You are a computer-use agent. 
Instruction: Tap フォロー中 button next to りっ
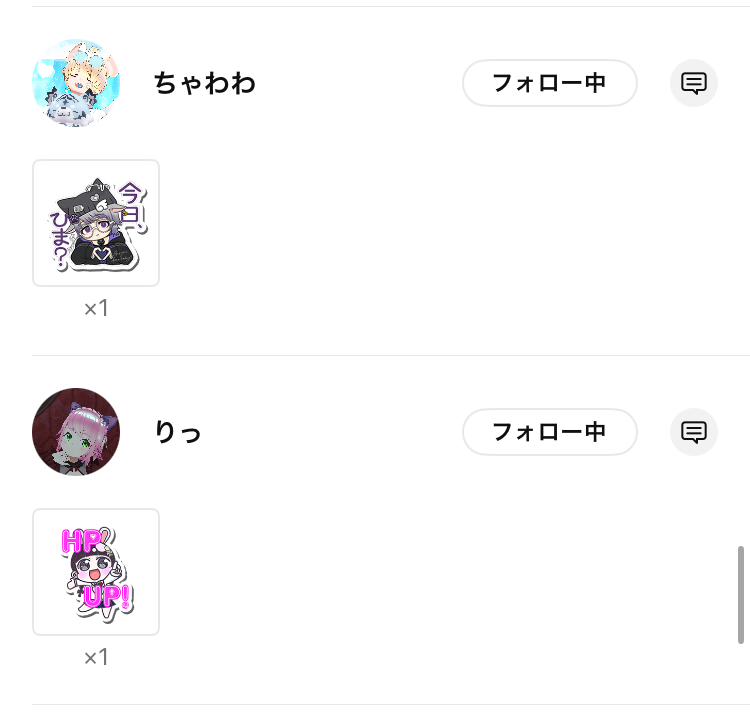click(x=549, y=432)
